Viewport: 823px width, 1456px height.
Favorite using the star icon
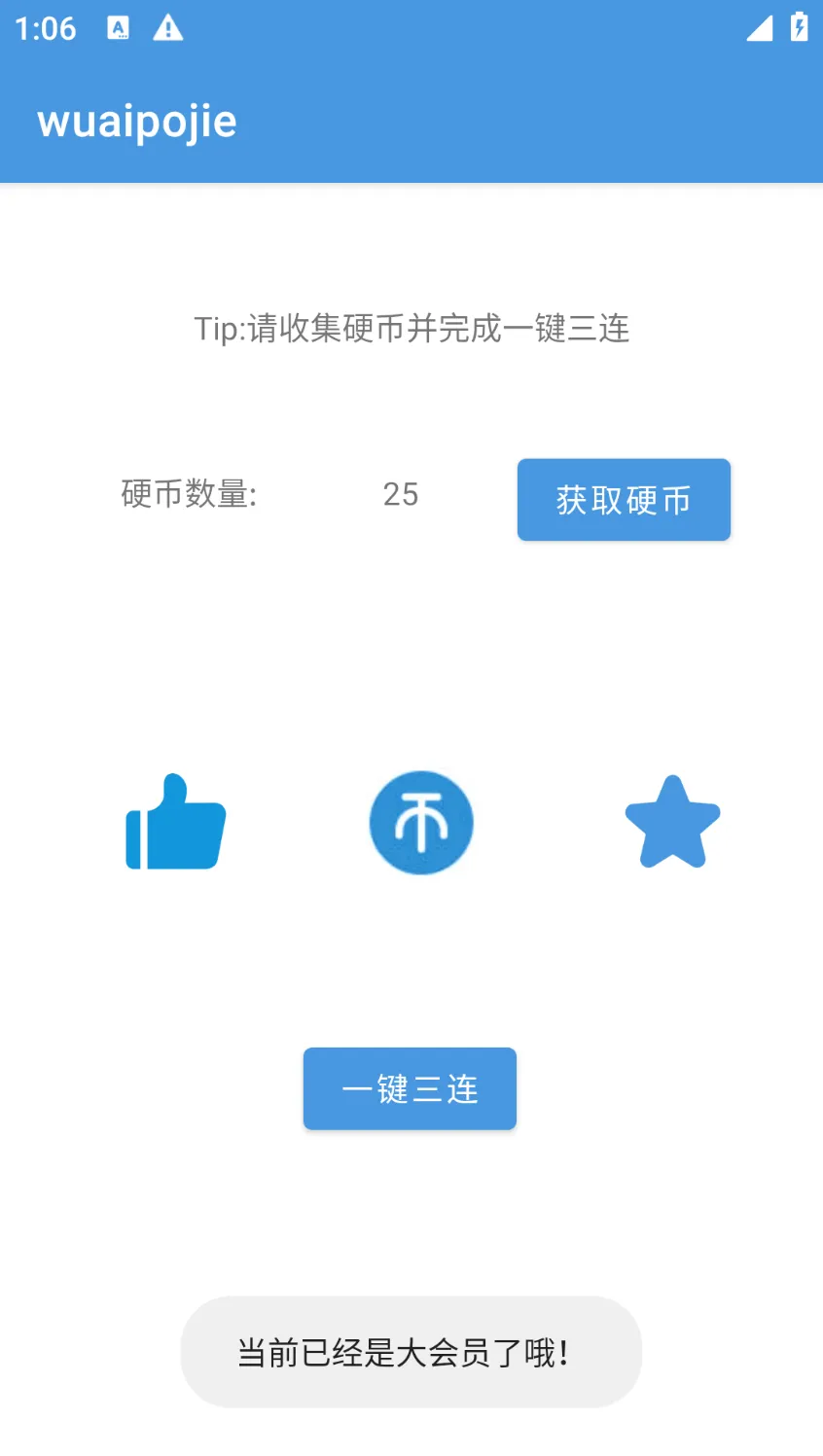tap(672, 823)
